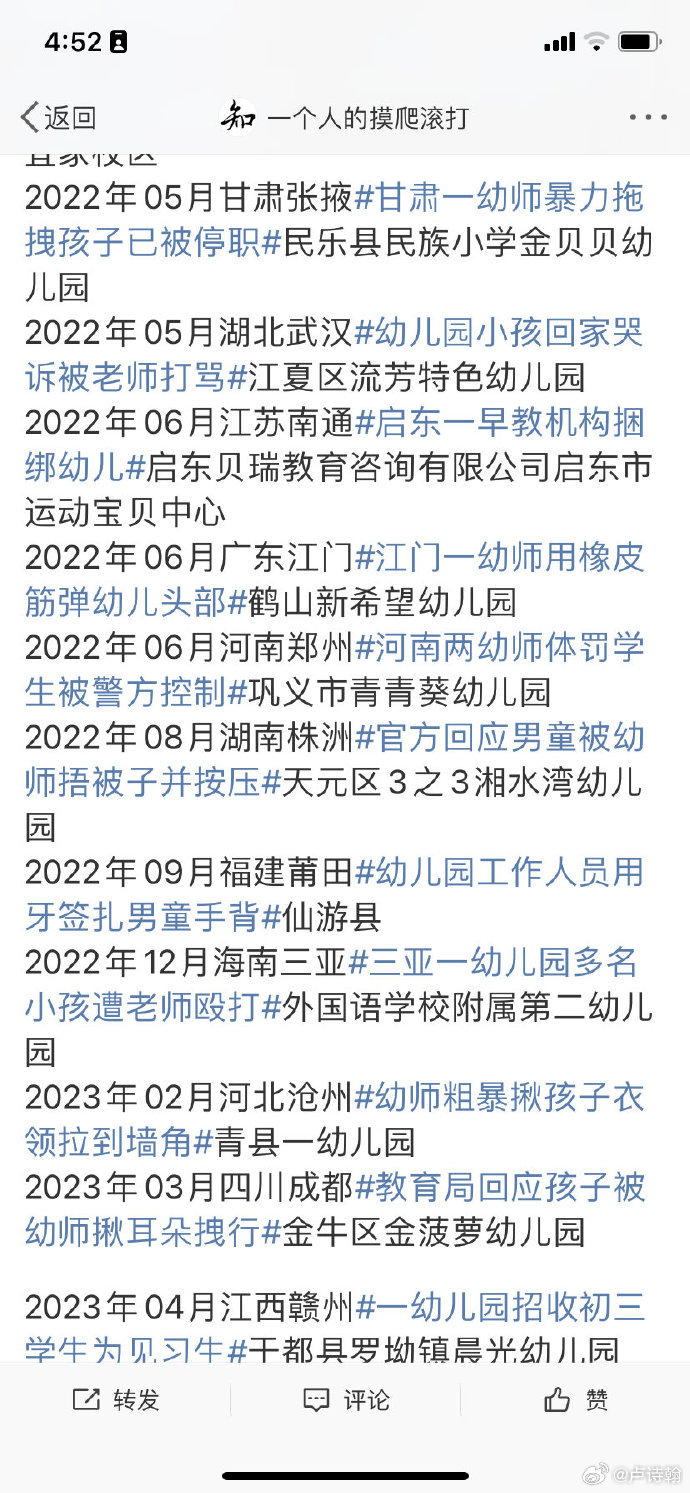Open the 评论 comment section

[x=346, y=1400]
